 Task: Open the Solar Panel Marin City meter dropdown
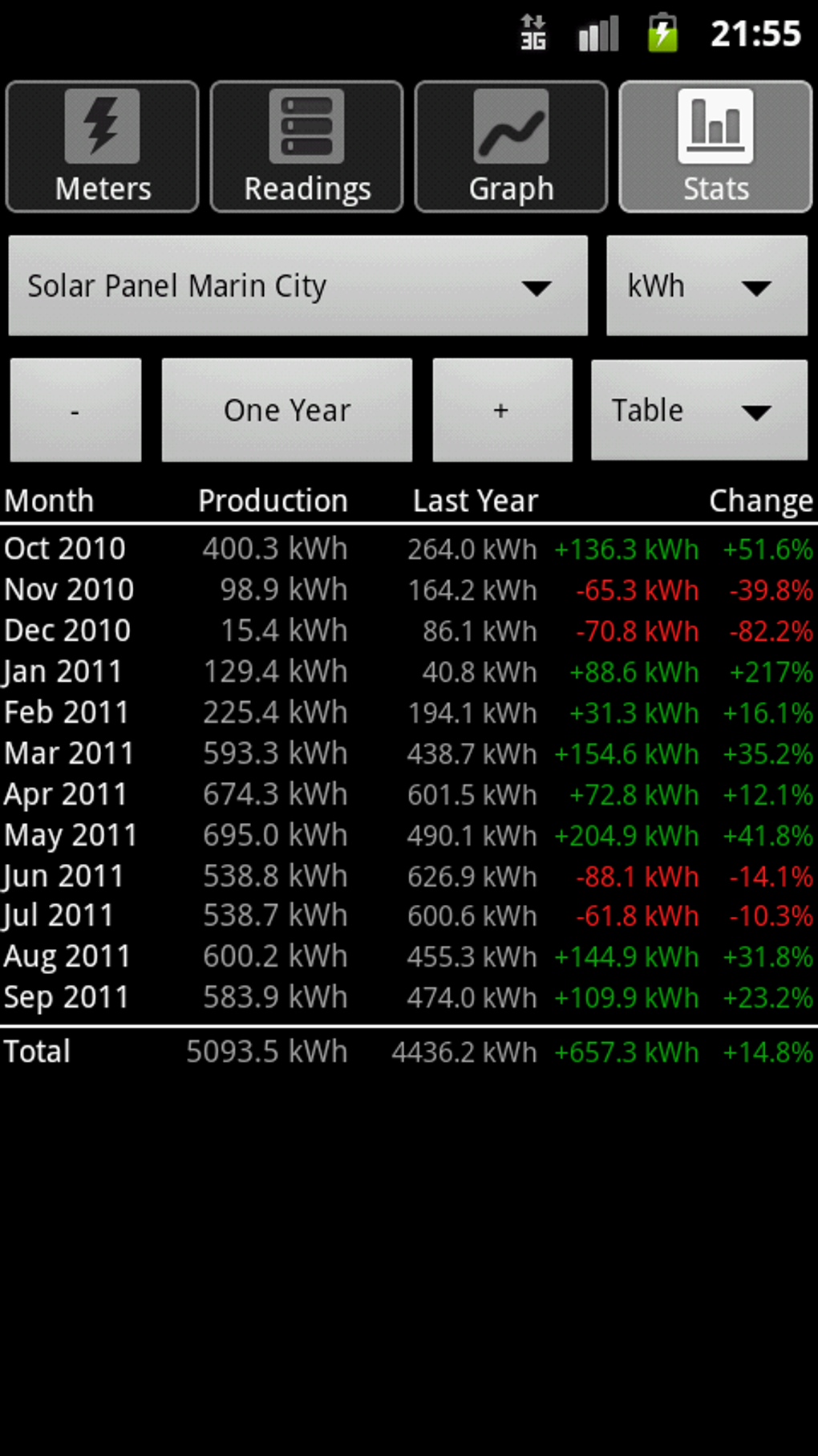pyautogui.click(x=298, y=285)
